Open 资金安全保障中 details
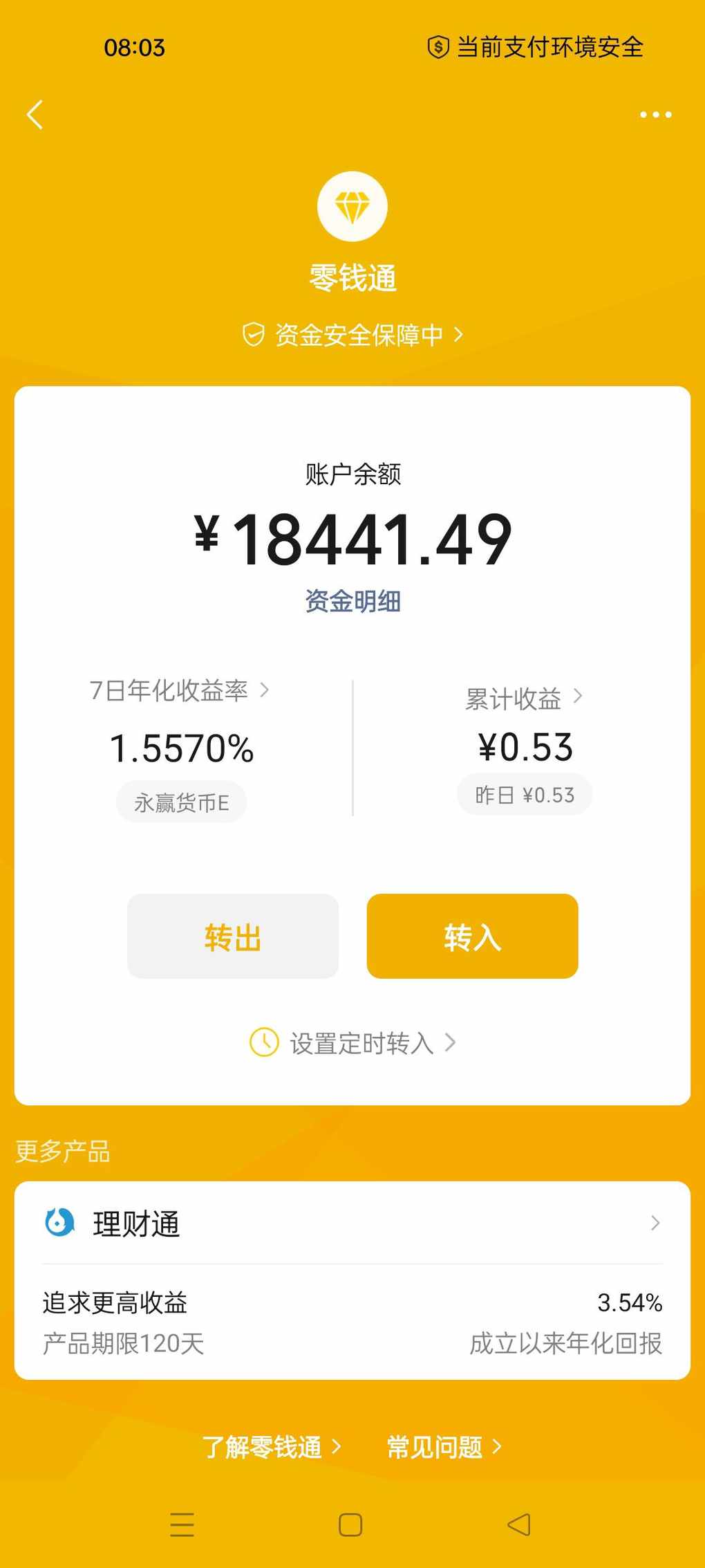 coord(352,335)
